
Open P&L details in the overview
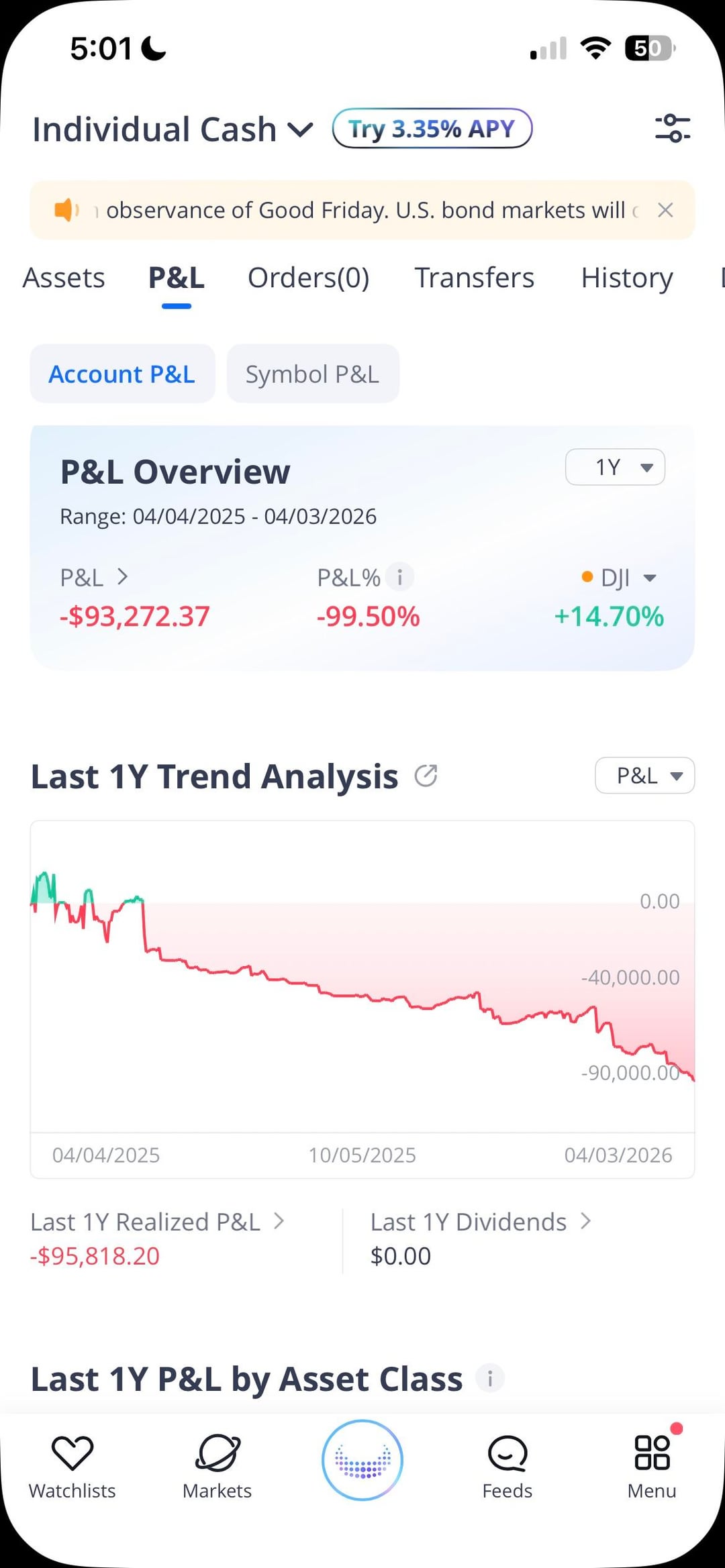coord(93,577)
